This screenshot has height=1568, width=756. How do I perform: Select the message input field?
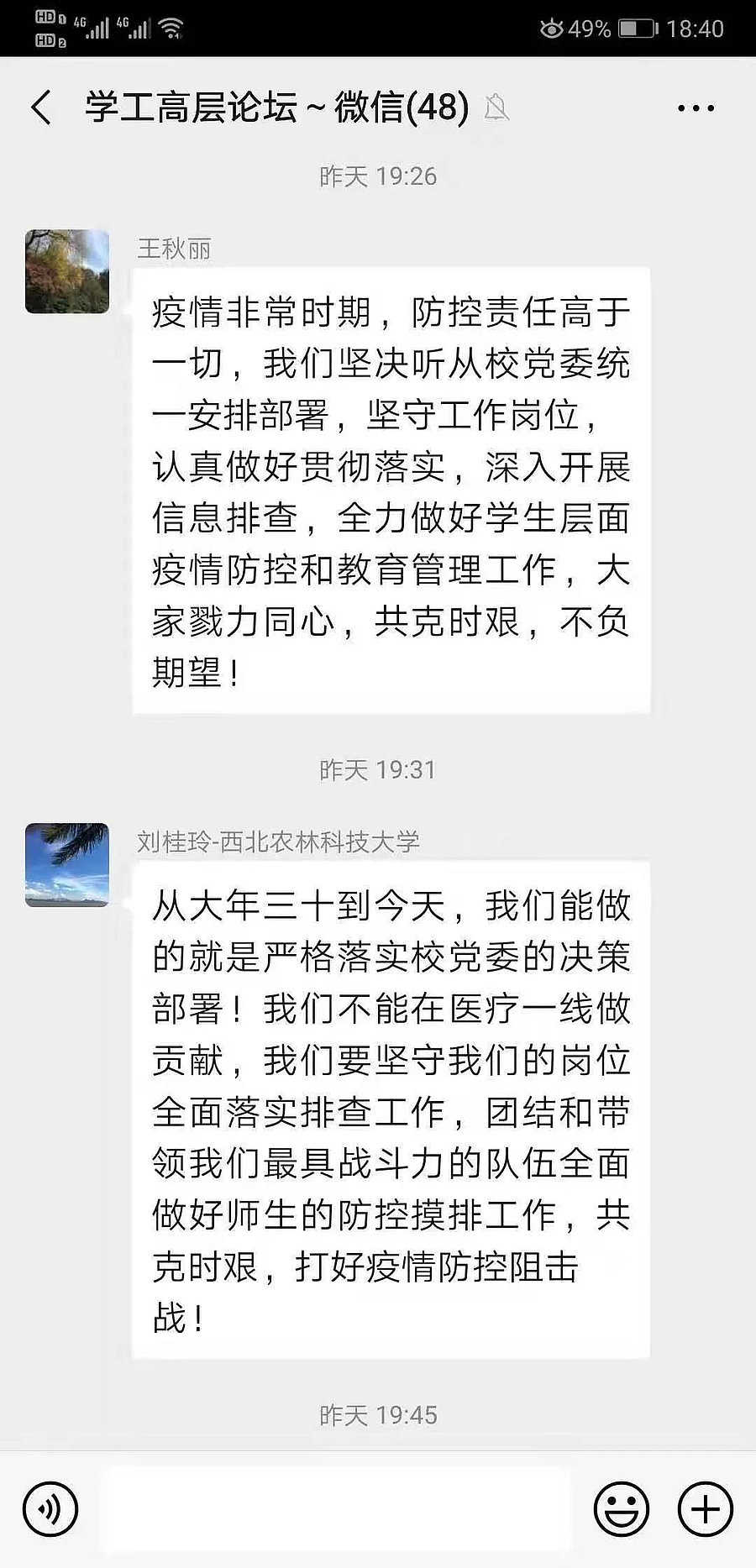pos(336,1508)
